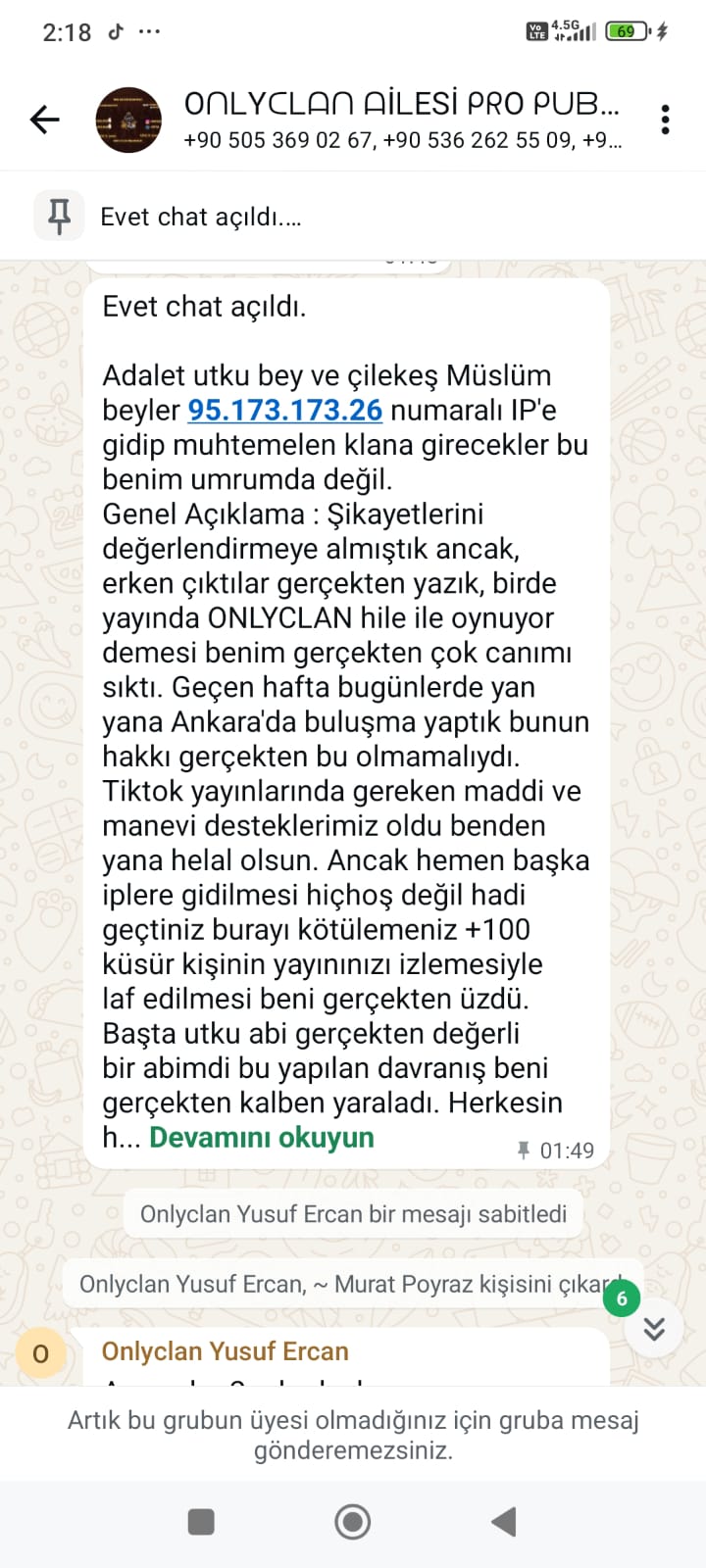Image resolution: width=706 pixels, height=1568 pixels.
Task: Open Onlyclan Yusuf Ercan's avatar circle
Action: tap(40, 1354)
